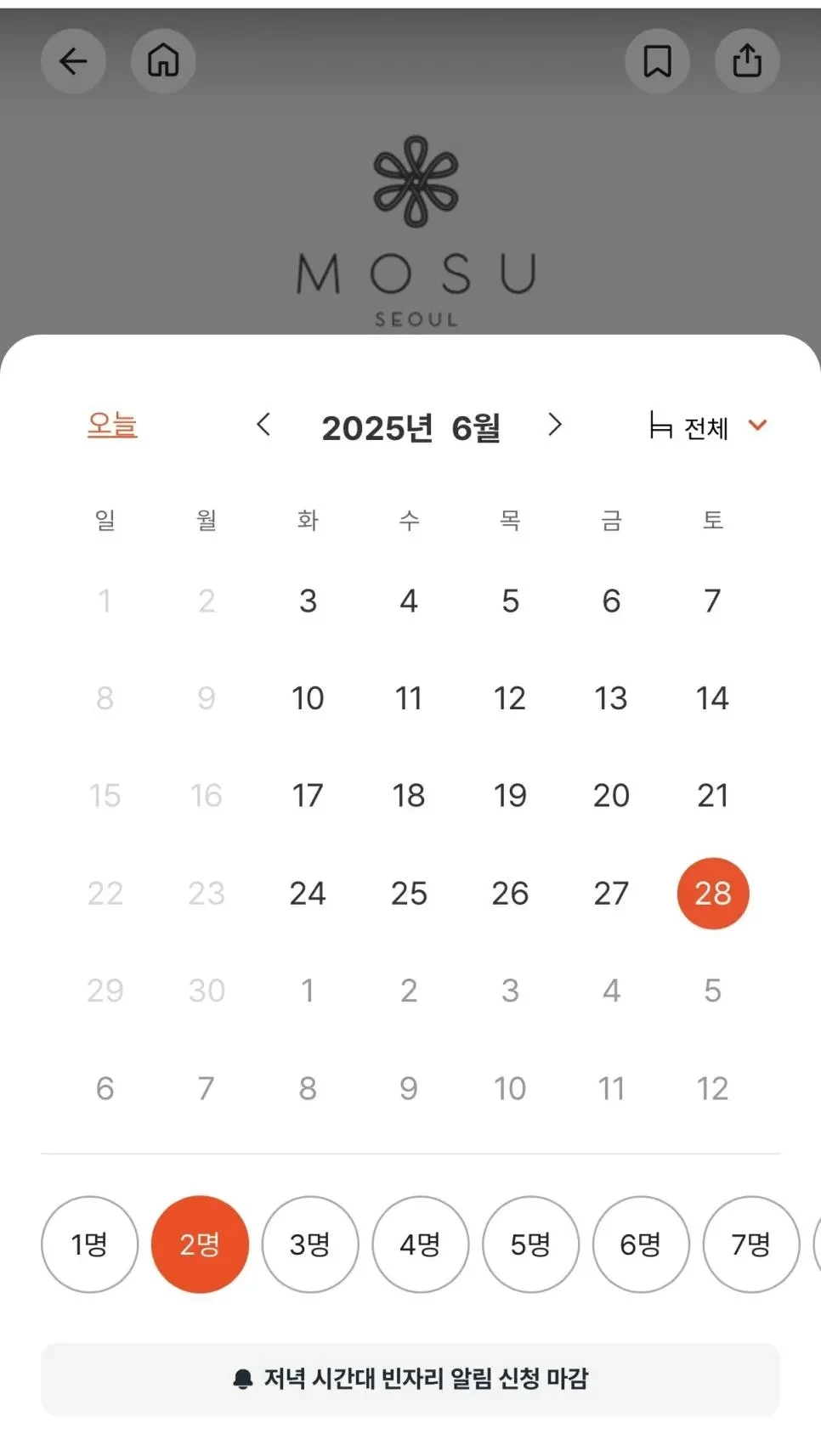Select Friday June 20 date
Image resolution: width=821 pixels, height=1456 pixels.
[x=611, y=795]
